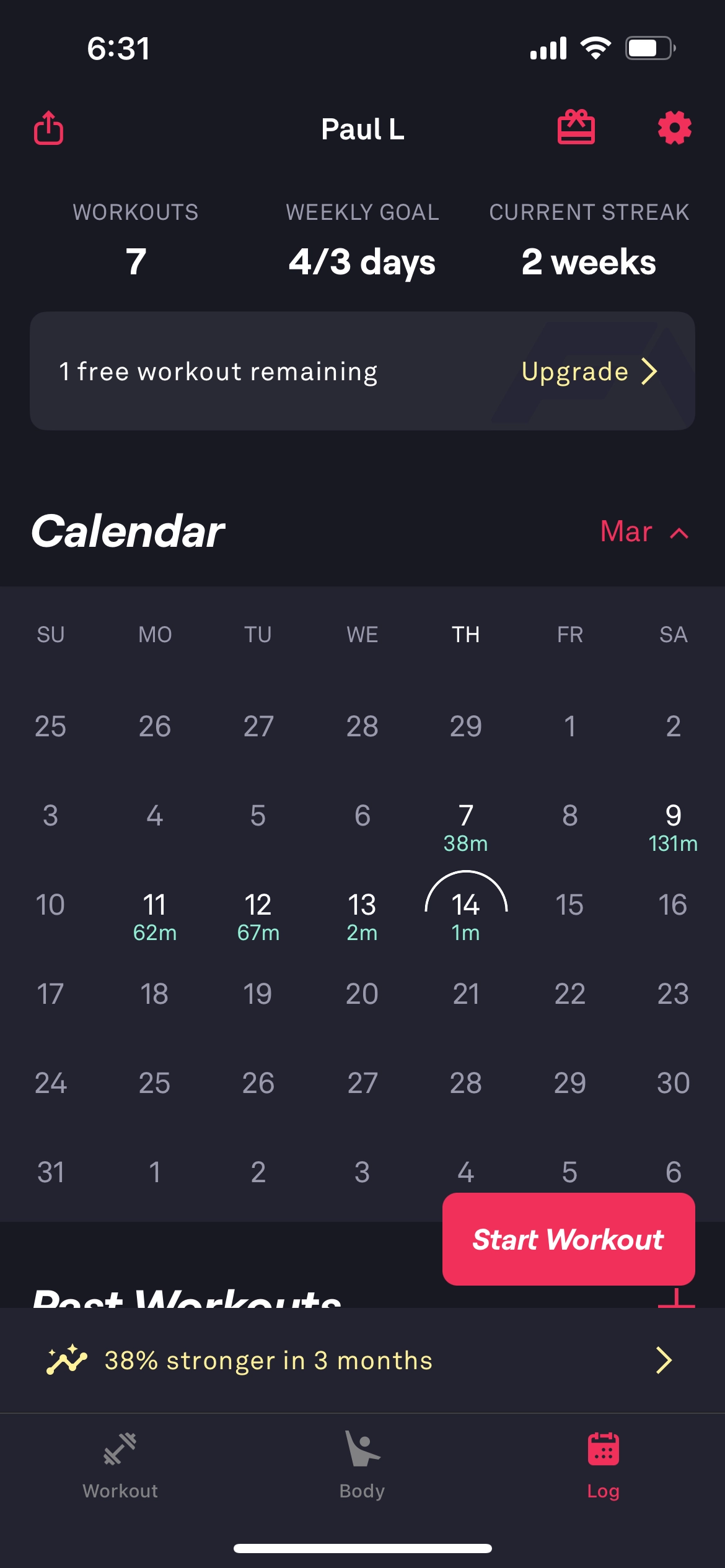Start a new workout

coord(568,1239)
